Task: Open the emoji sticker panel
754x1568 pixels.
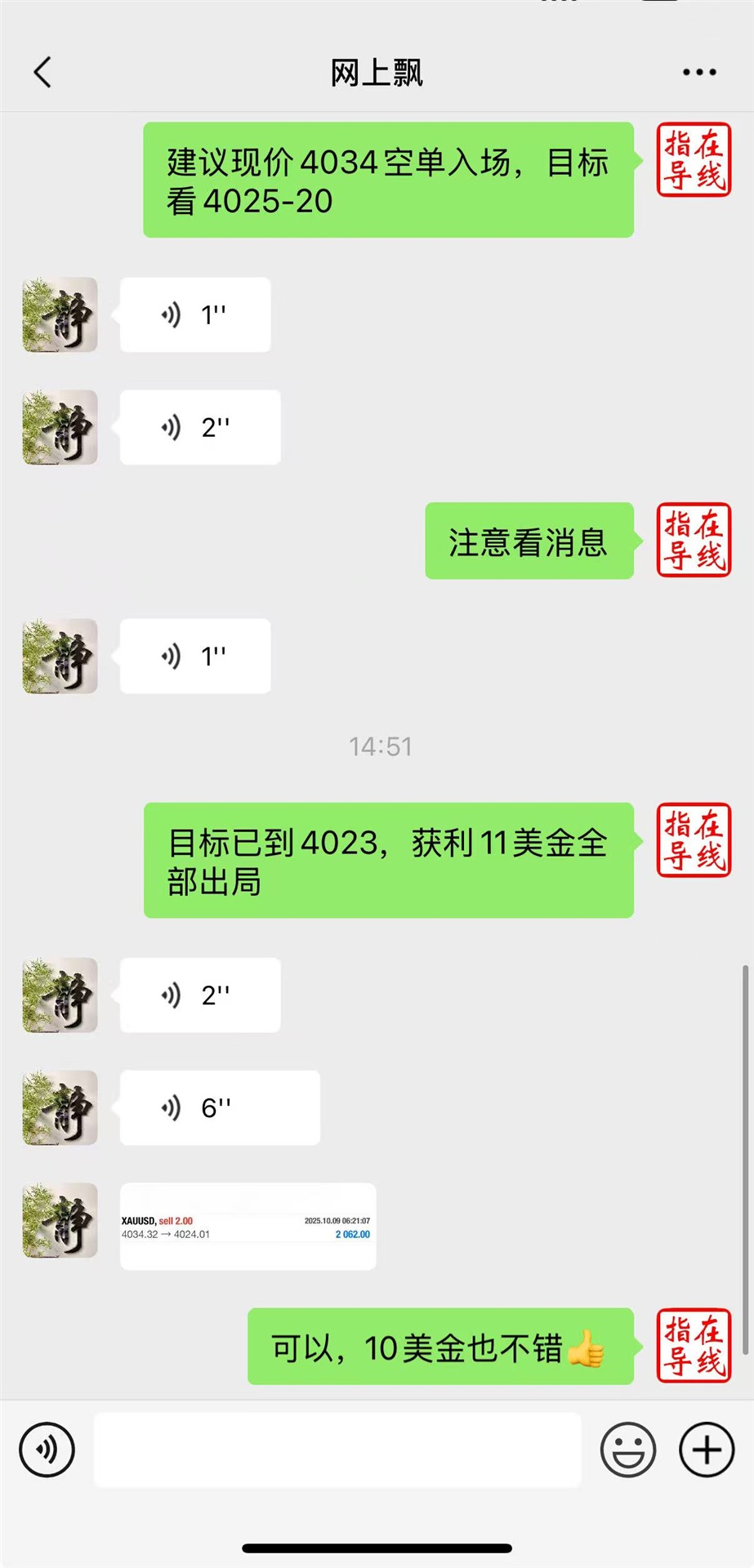Action: [x=627, y=1449]
